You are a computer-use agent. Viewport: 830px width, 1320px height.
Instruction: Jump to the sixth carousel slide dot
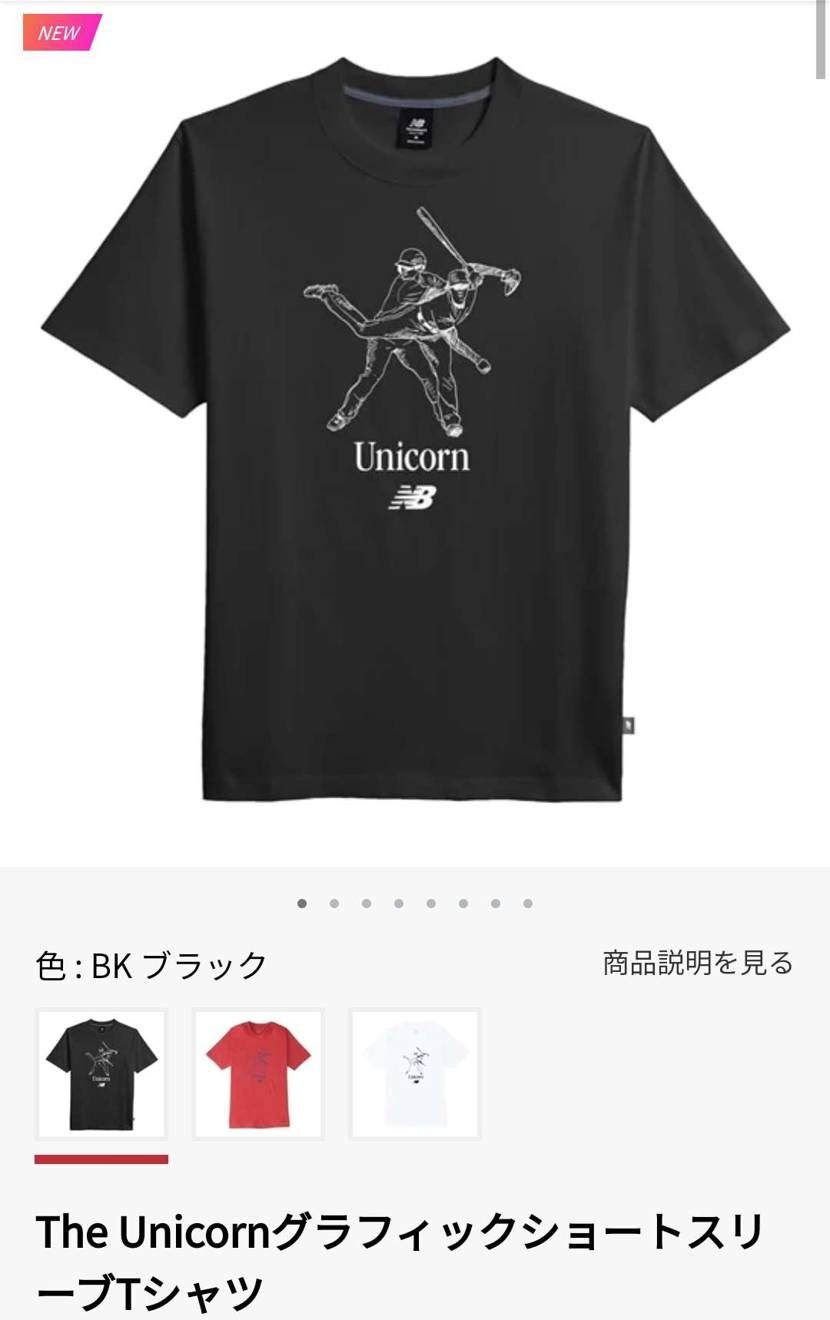[x=462, y=903]
